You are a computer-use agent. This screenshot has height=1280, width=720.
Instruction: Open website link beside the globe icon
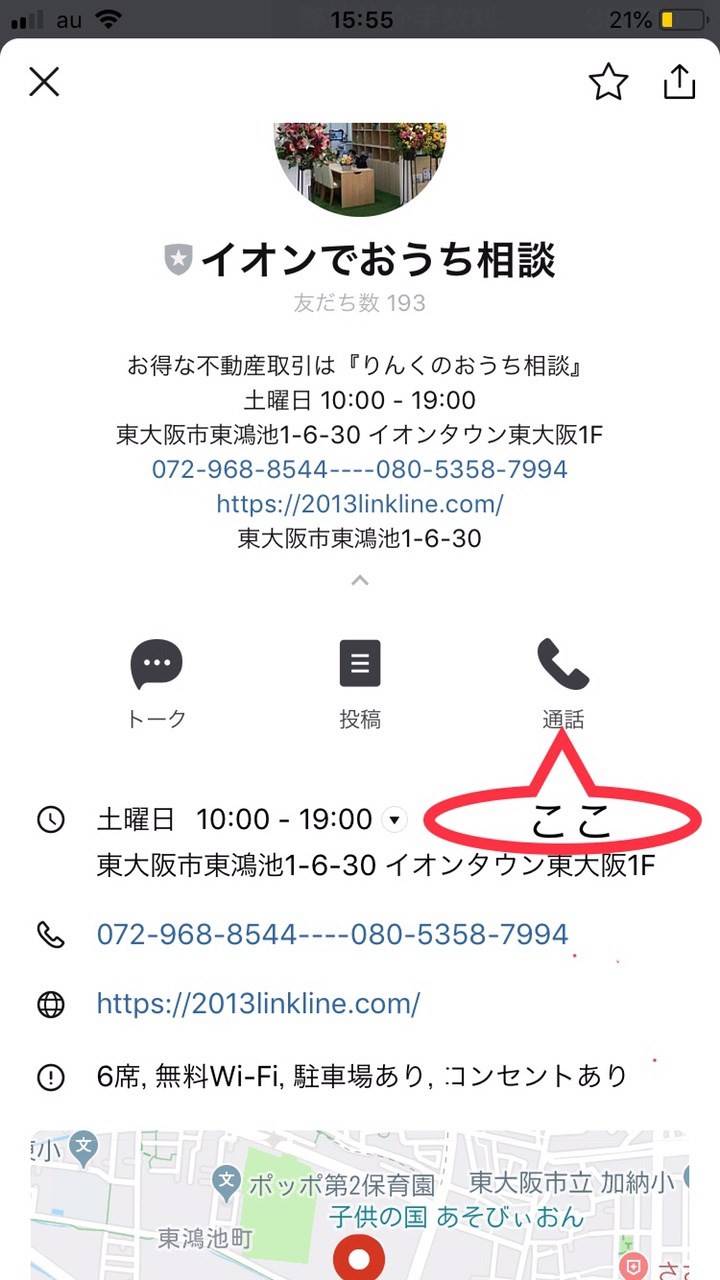click(258, 1003)
